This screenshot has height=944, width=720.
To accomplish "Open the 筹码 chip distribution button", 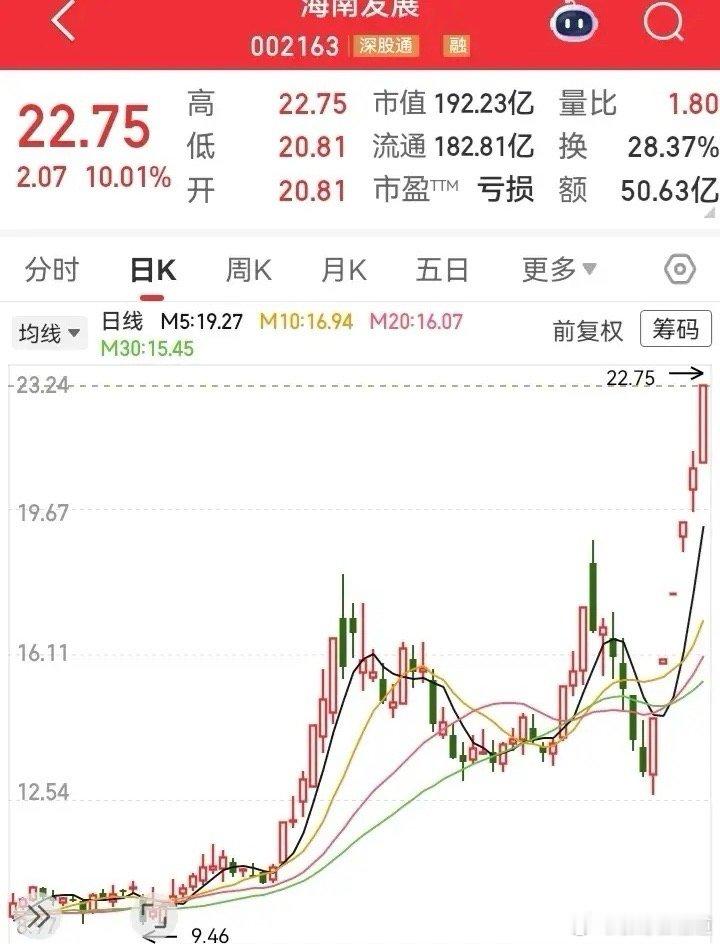I will point(677,330).
